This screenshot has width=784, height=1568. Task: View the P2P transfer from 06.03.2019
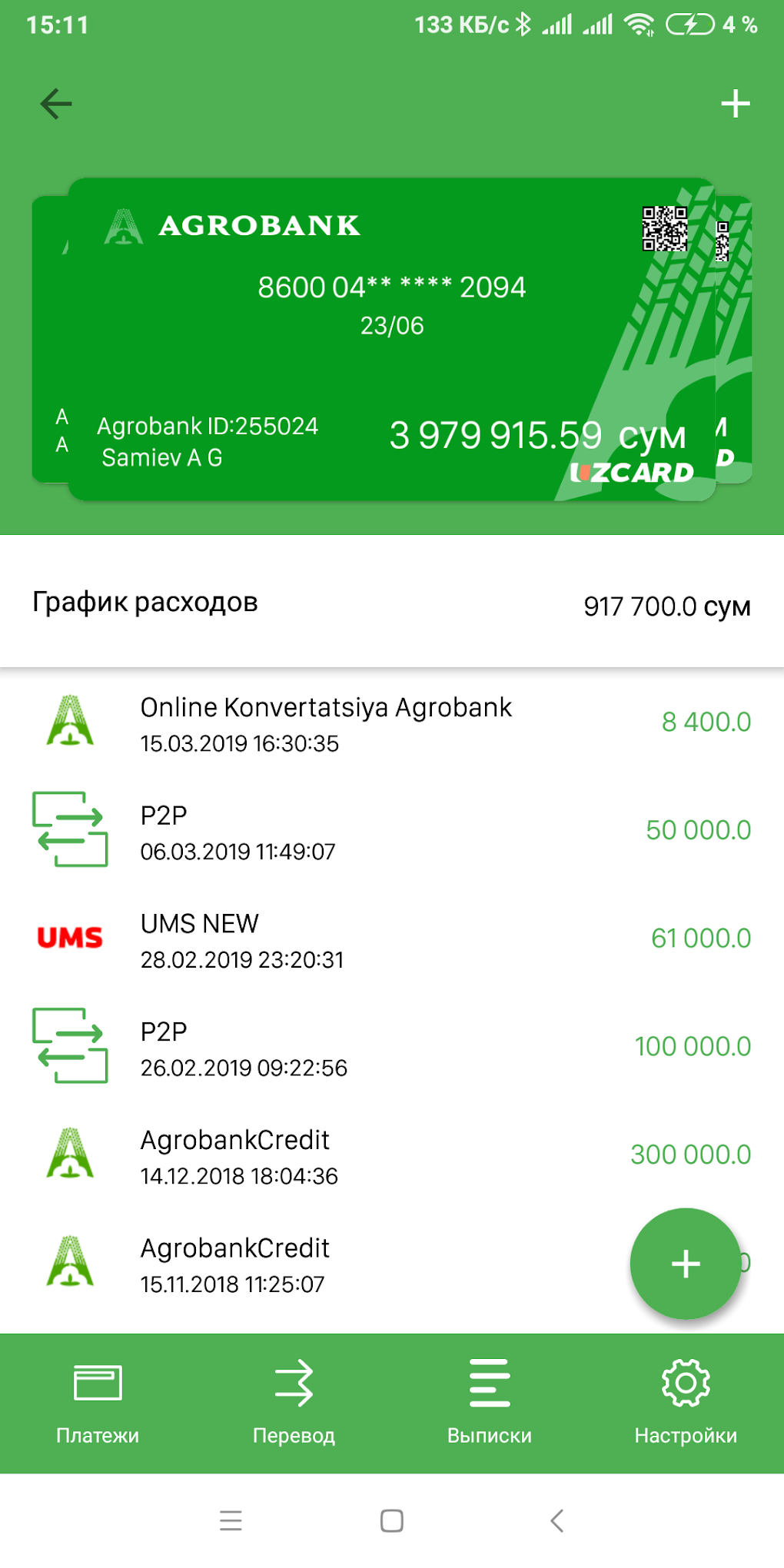click(392, 831)
